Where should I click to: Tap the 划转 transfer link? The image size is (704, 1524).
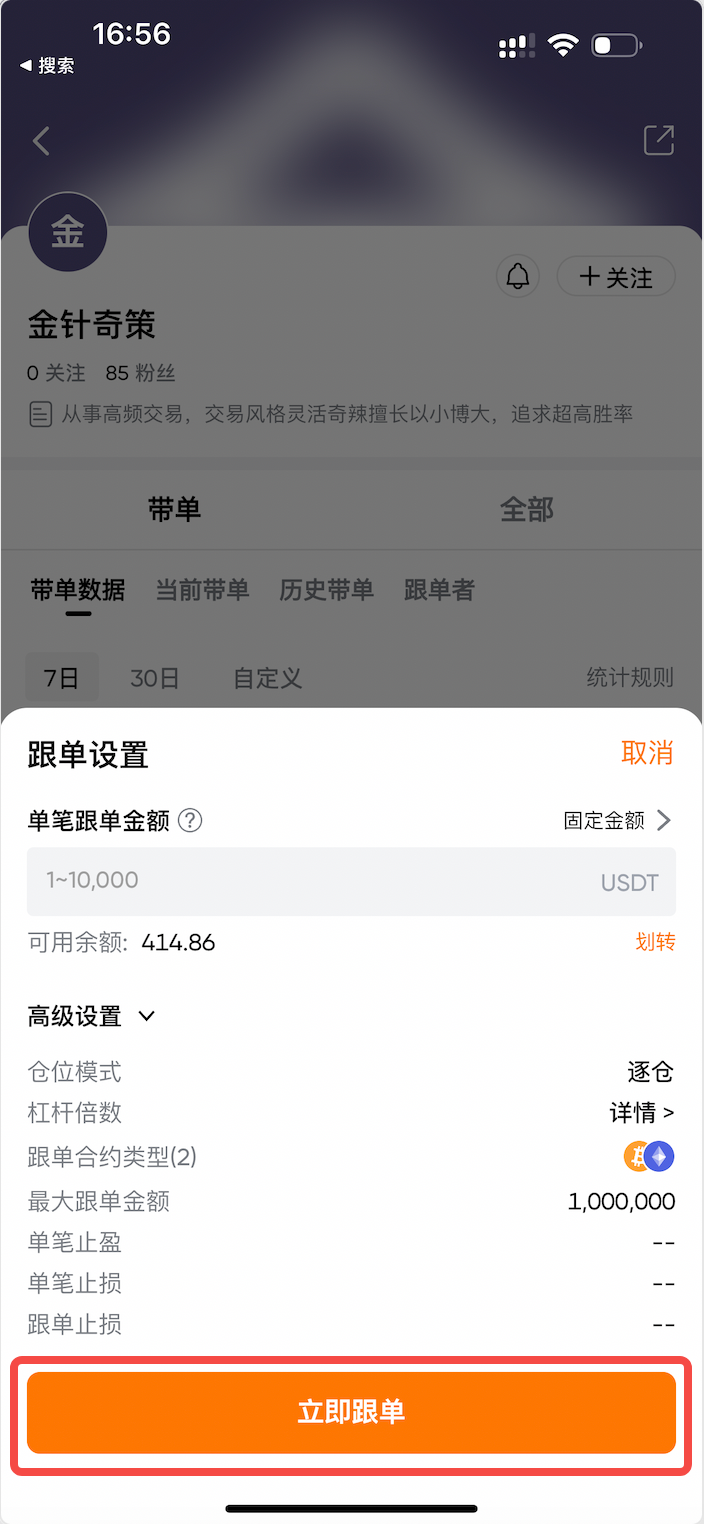(x=655, y=942)
